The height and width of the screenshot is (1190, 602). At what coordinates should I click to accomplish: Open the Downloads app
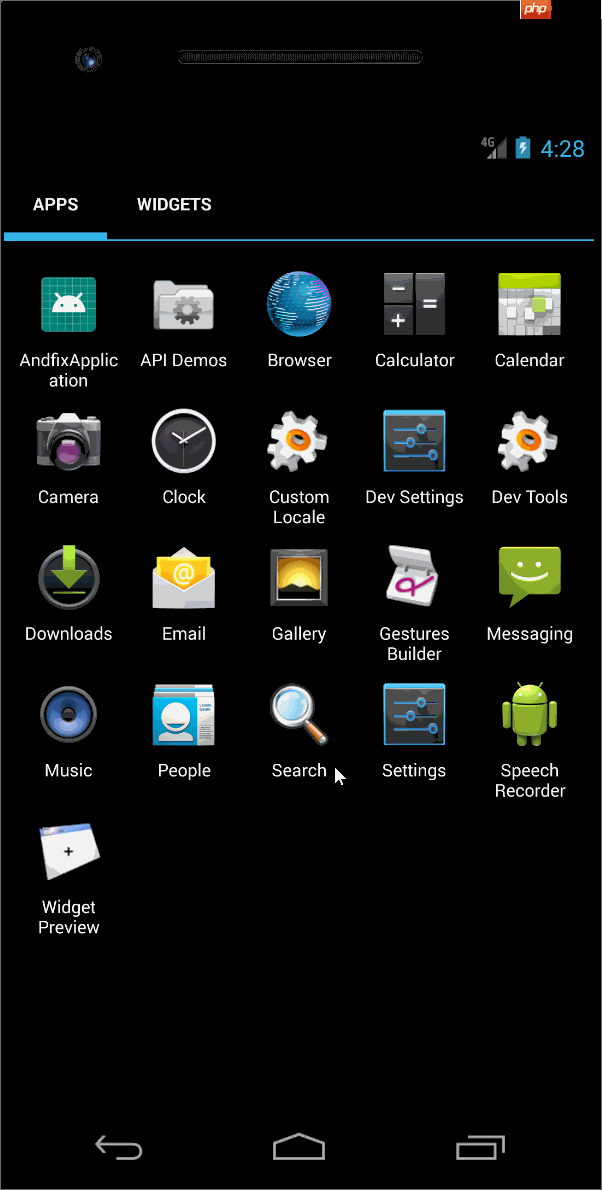click(x=68, y=579)
